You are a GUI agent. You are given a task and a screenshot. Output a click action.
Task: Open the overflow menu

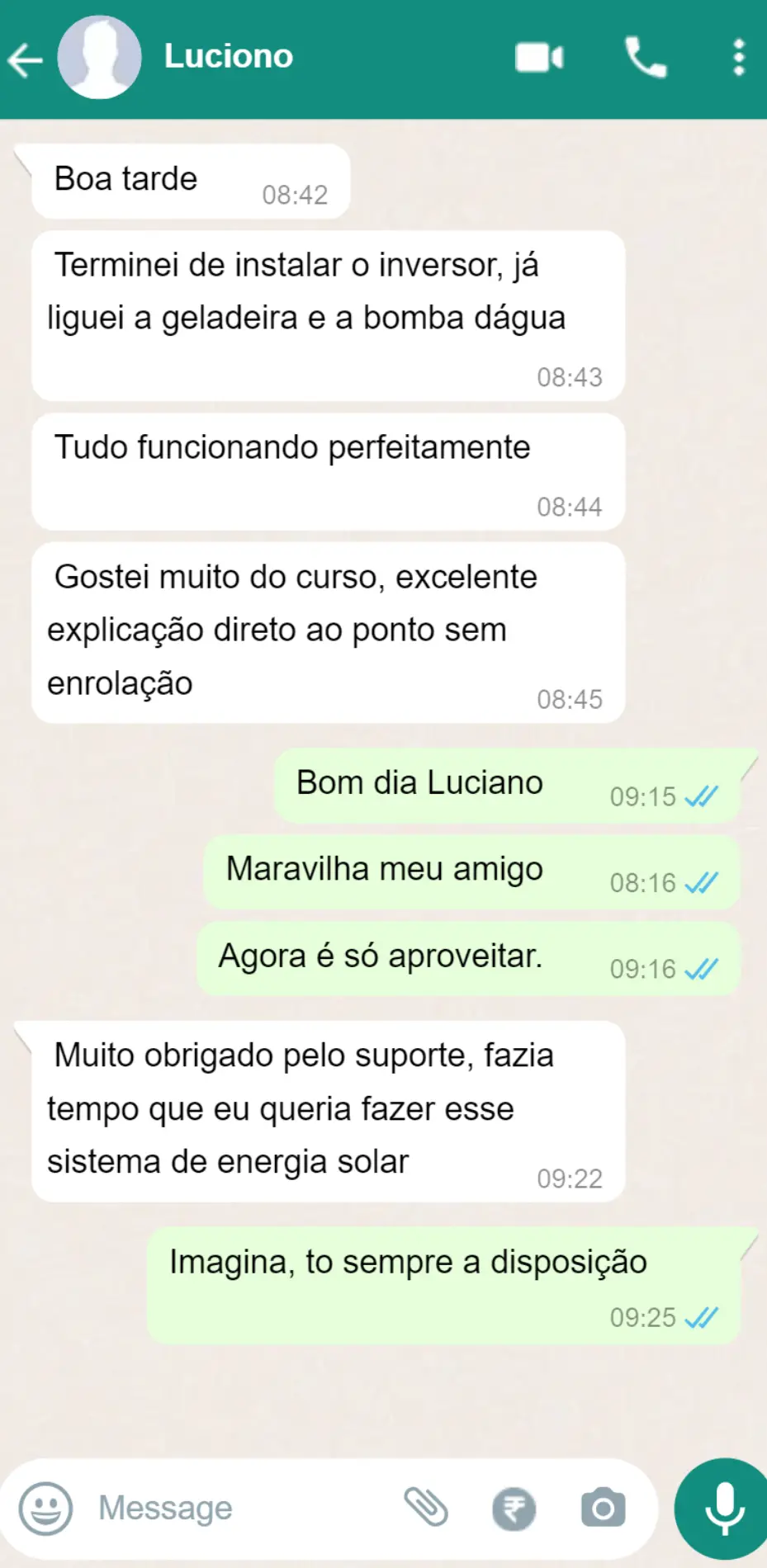point(739,58)
